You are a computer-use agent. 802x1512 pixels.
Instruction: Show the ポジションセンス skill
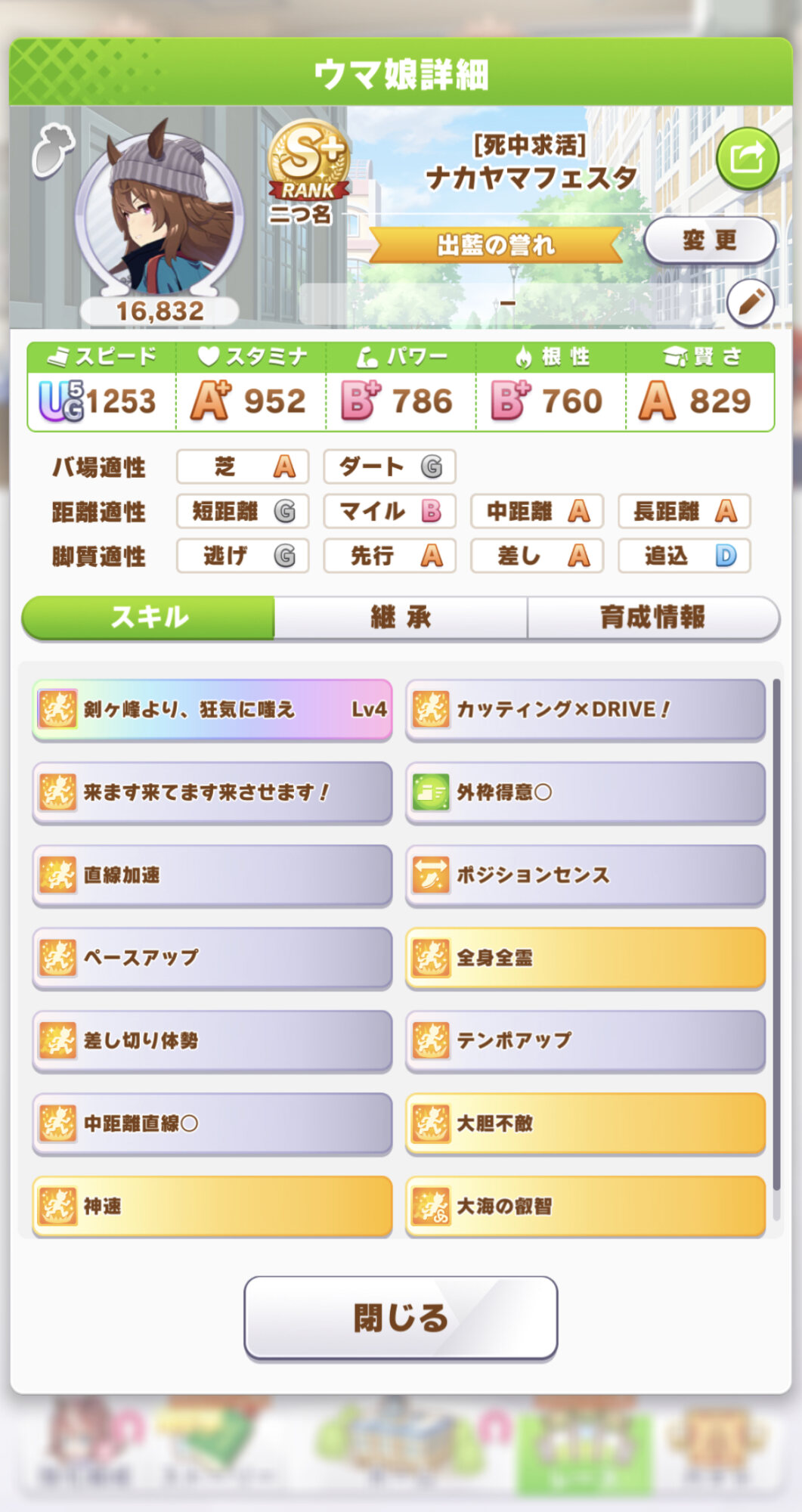(x=586, y=875)
